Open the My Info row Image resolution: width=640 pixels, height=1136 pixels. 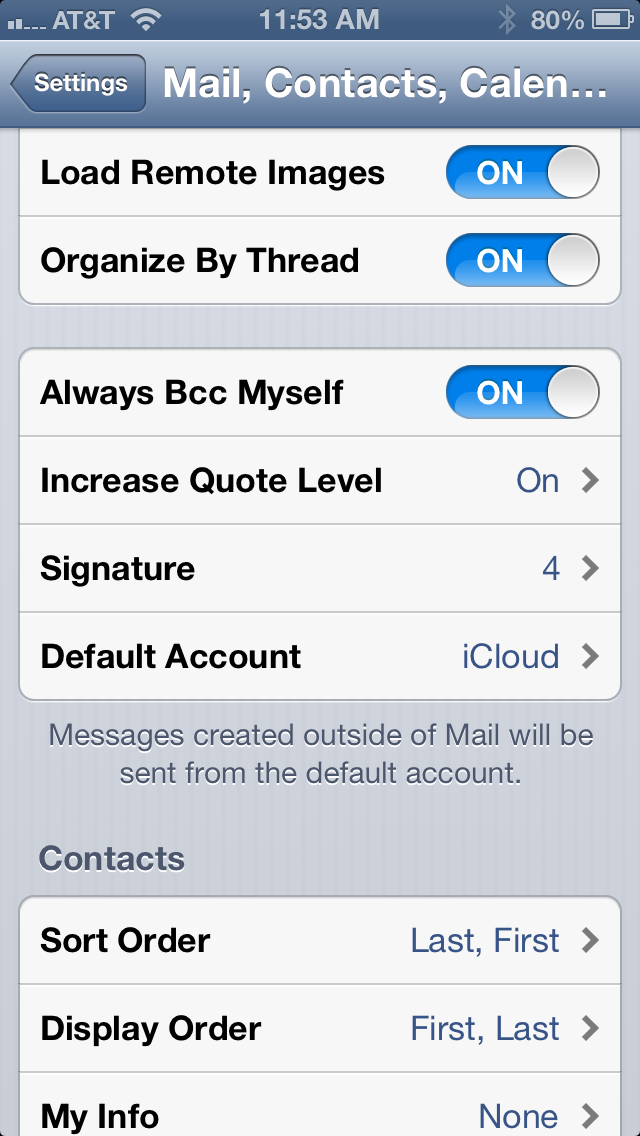click(320, 1105)
